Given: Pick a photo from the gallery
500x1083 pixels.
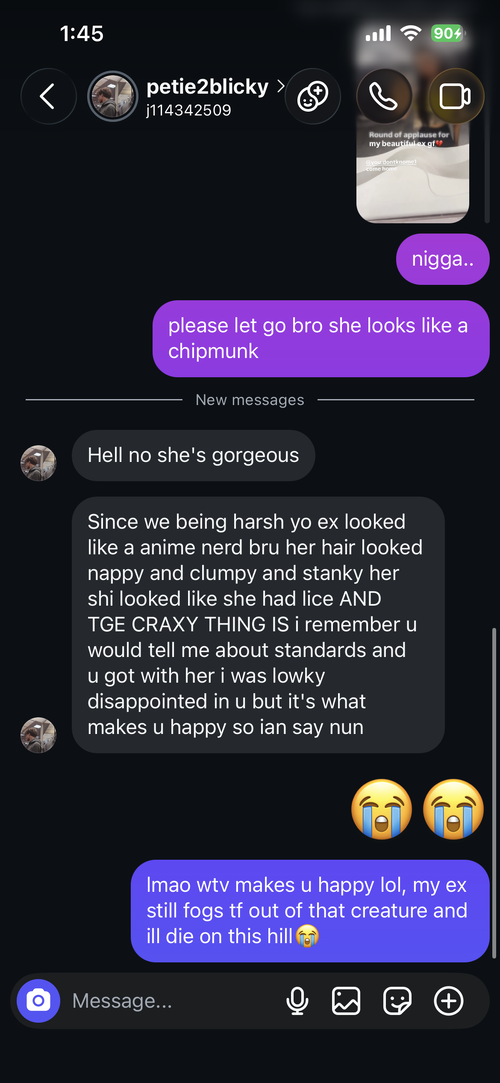Looking at the screenshot, I should click(346, 1000).
